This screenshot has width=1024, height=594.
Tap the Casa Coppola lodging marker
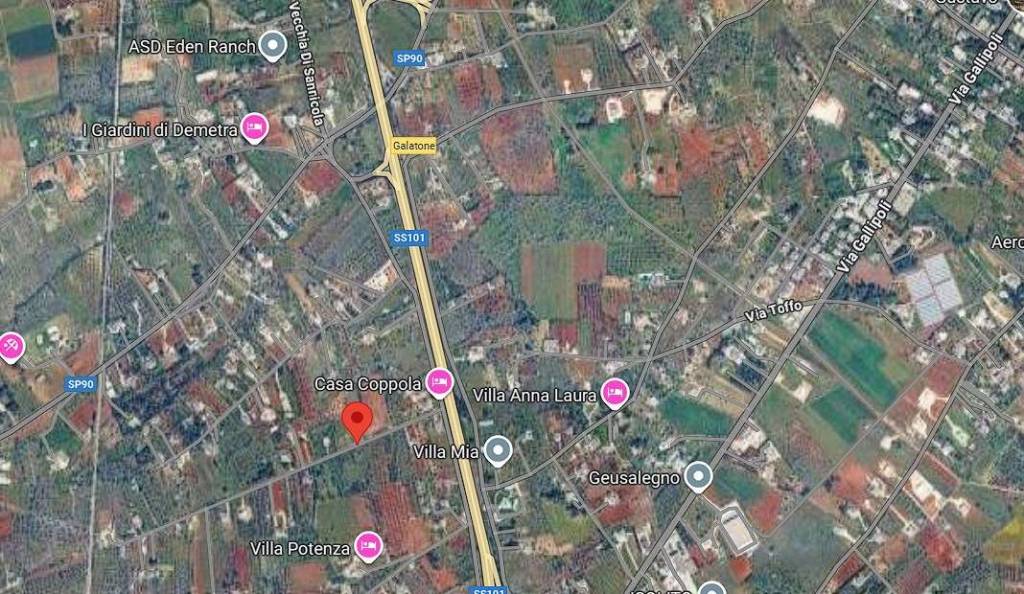[x=438, y=382]
